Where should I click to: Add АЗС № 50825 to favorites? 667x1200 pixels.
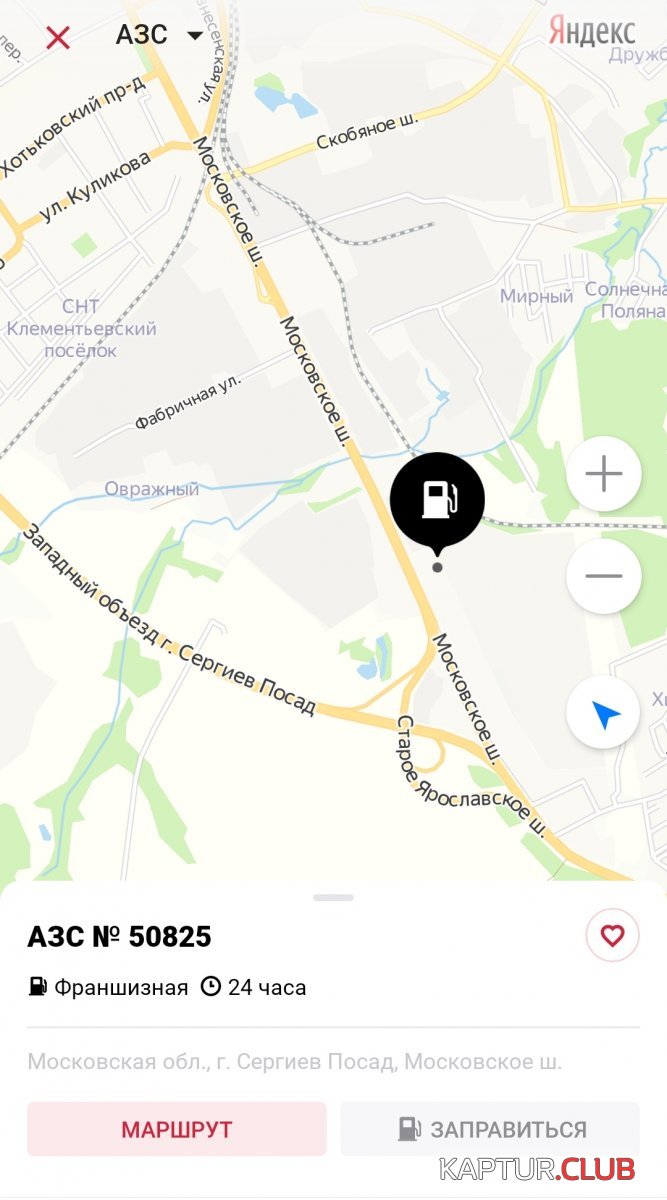pyautogui.click(x=612, y=936)
